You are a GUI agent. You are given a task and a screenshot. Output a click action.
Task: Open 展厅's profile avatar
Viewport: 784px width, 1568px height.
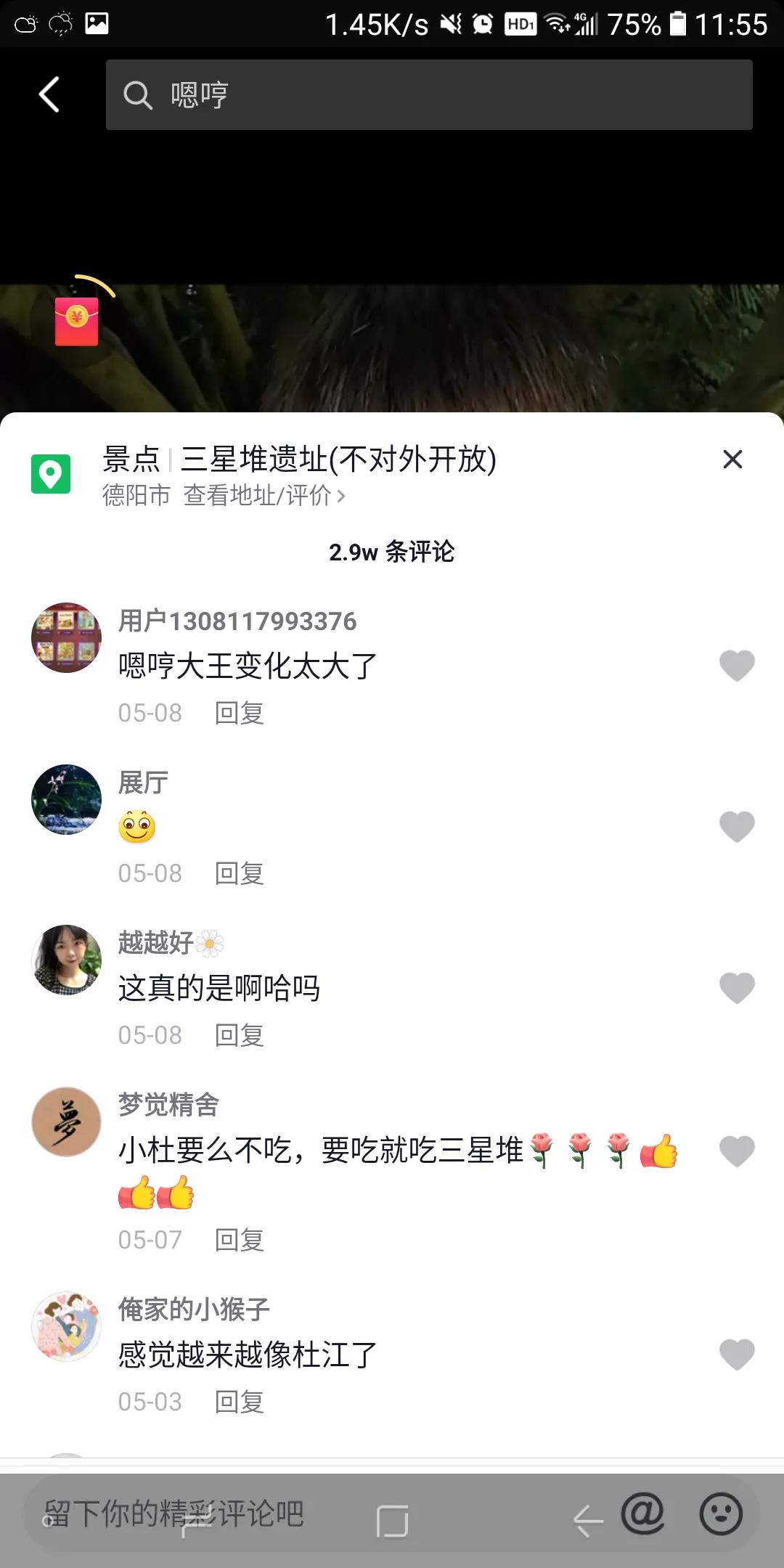point(65,799)
